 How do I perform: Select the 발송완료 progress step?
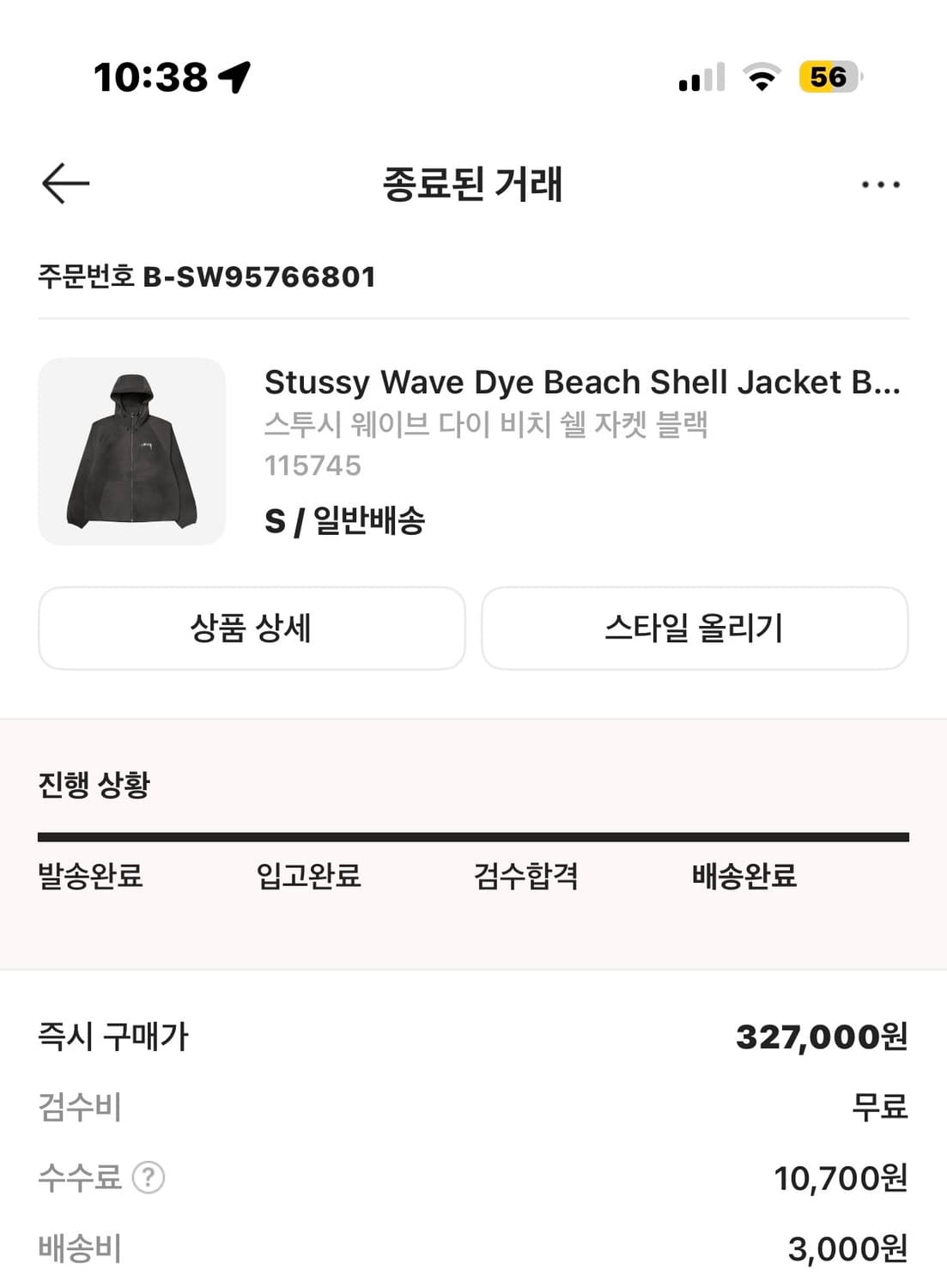click(91, 877)
